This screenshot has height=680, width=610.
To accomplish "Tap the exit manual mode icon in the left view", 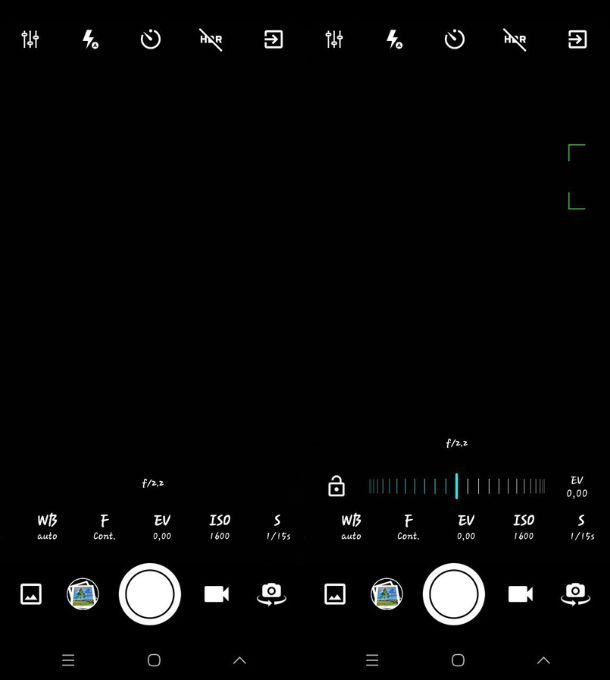I will tap(273, 40).
